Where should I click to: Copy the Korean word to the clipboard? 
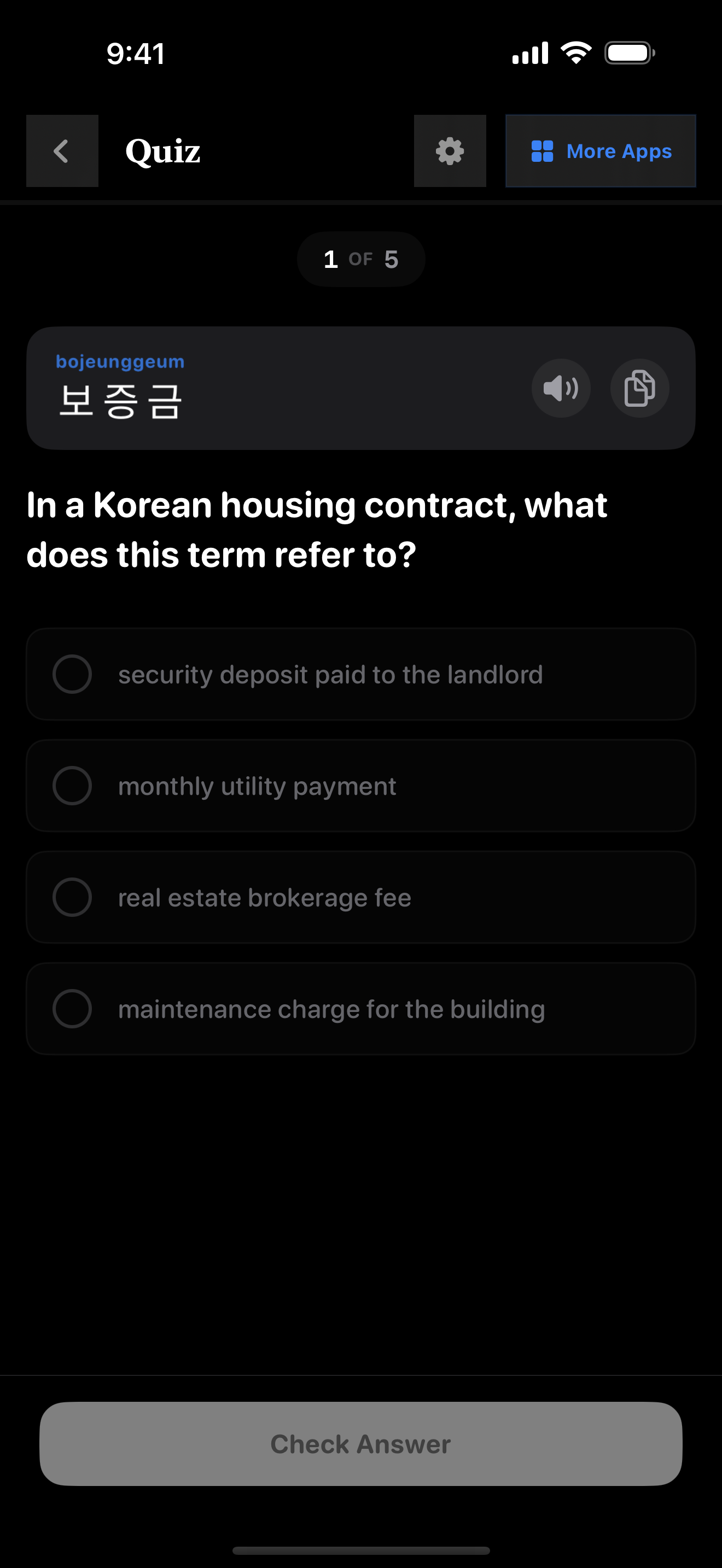pyautogui.click(x=639, y=388)
